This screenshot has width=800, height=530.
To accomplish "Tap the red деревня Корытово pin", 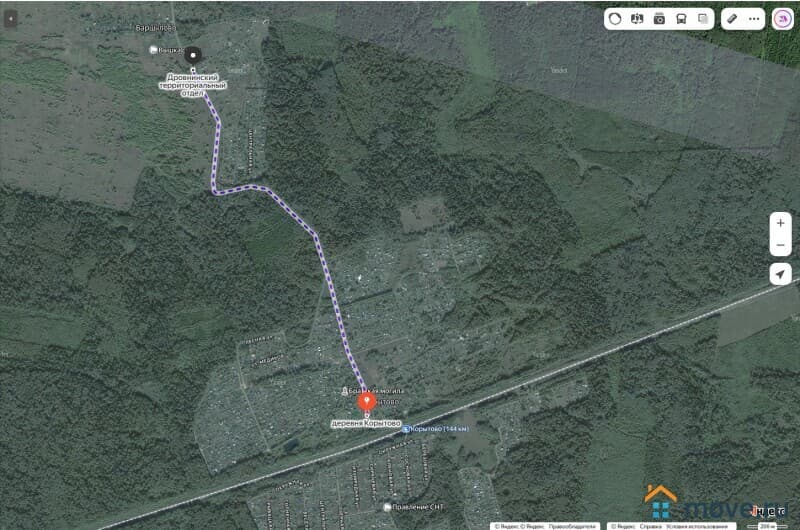I will click(366, 403).
